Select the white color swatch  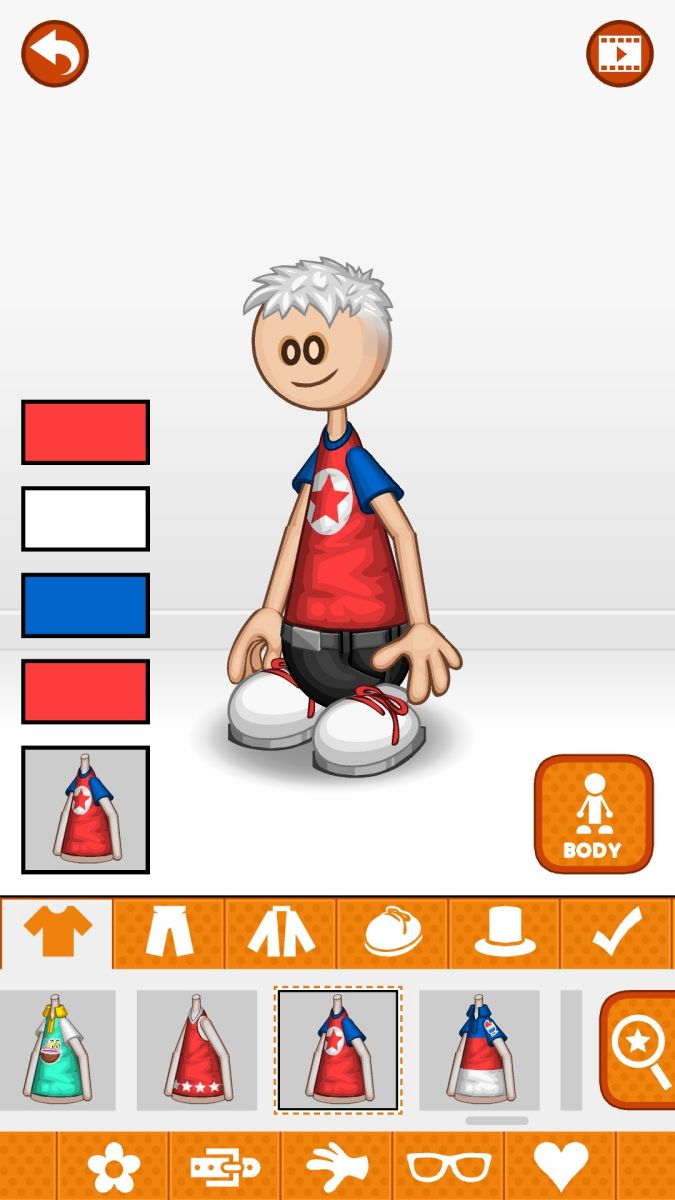[x=86, y=519]
